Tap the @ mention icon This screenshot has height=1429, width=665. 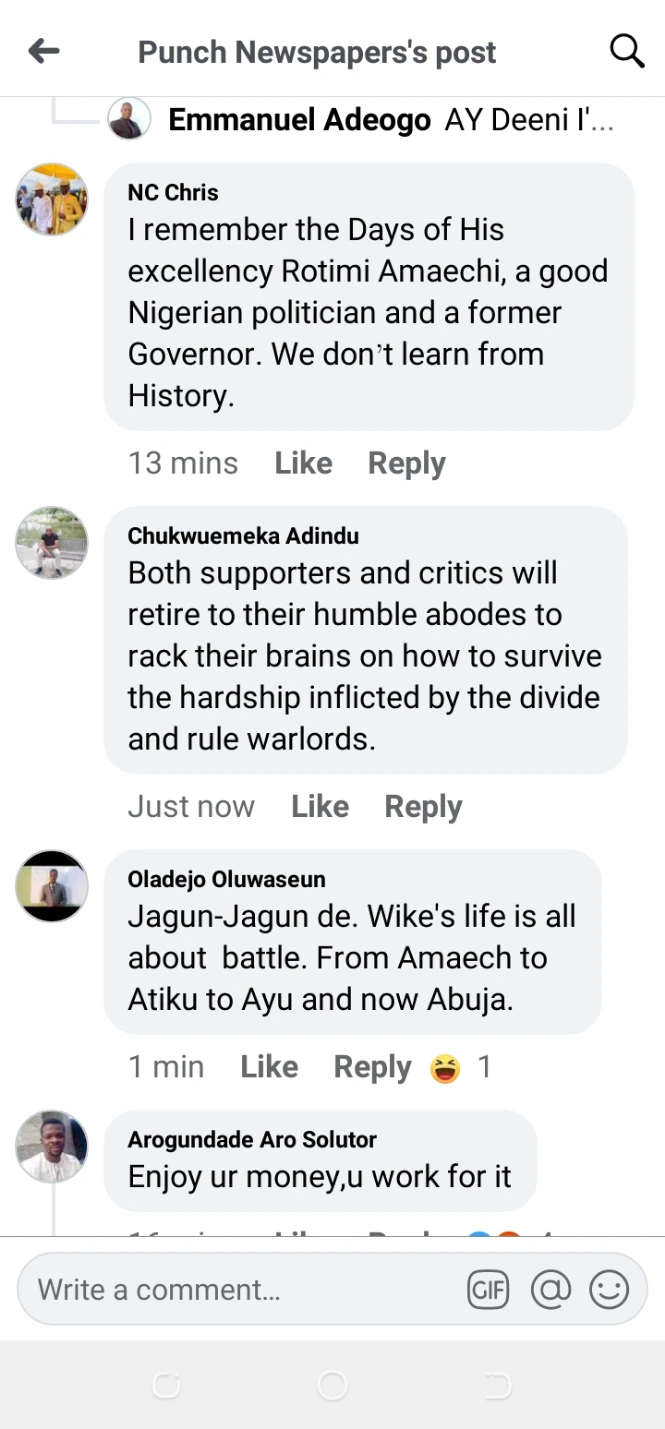click(x=549, y=1290)
